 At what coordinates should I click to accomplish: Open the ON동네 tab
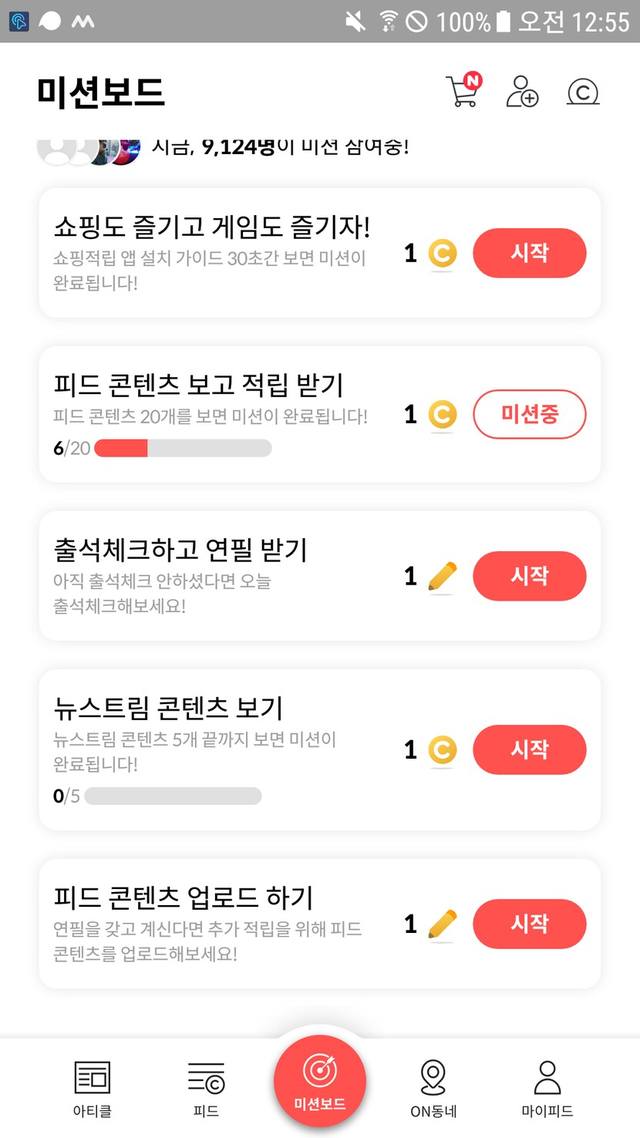click(x=432, y=1088)
